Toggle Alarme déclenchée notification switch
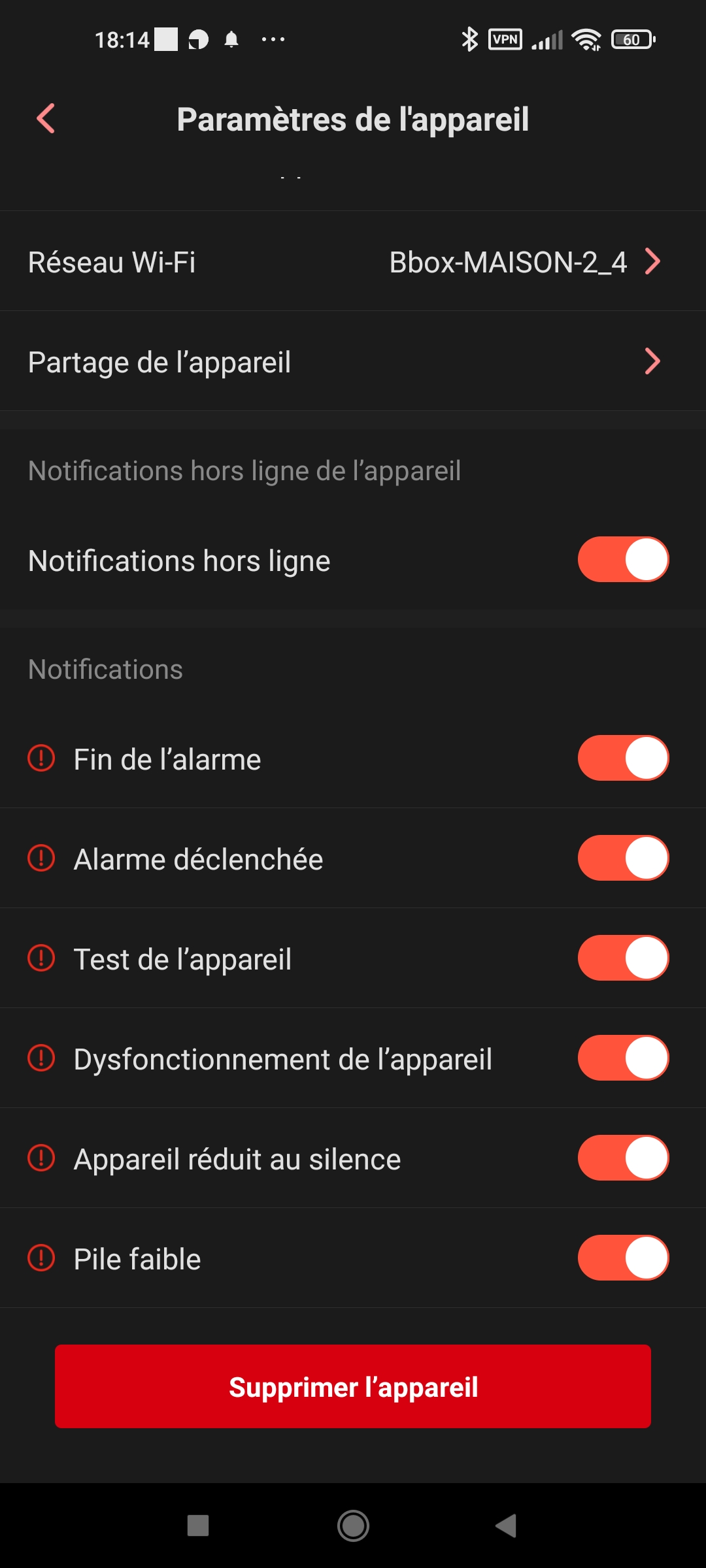The width and height of the screenshot is (706, 1568). pyautogui.click(x=623, y=858)
